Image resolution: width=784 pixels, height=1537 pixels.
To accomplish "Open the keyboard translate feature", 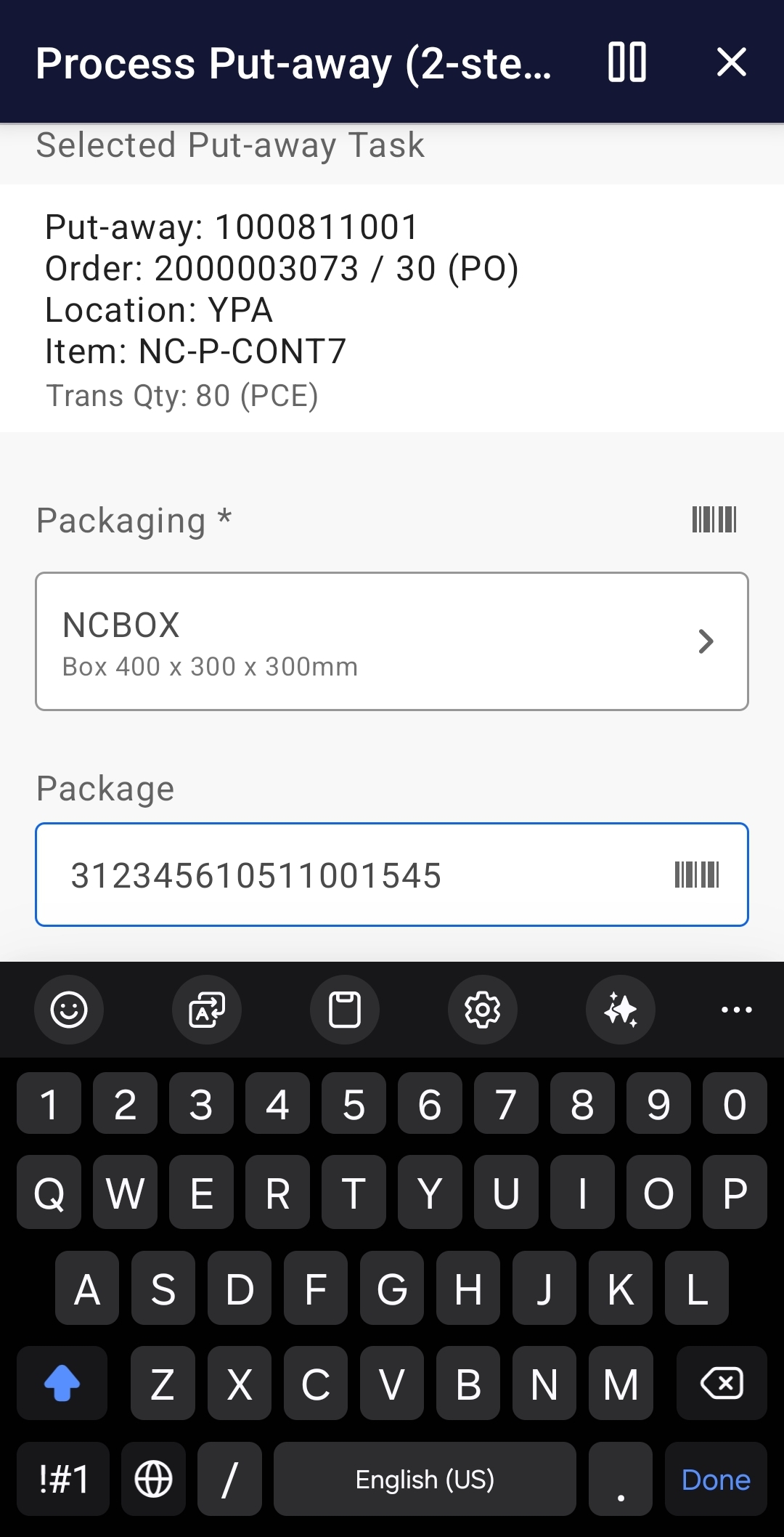I will [x=206, y=1009].
